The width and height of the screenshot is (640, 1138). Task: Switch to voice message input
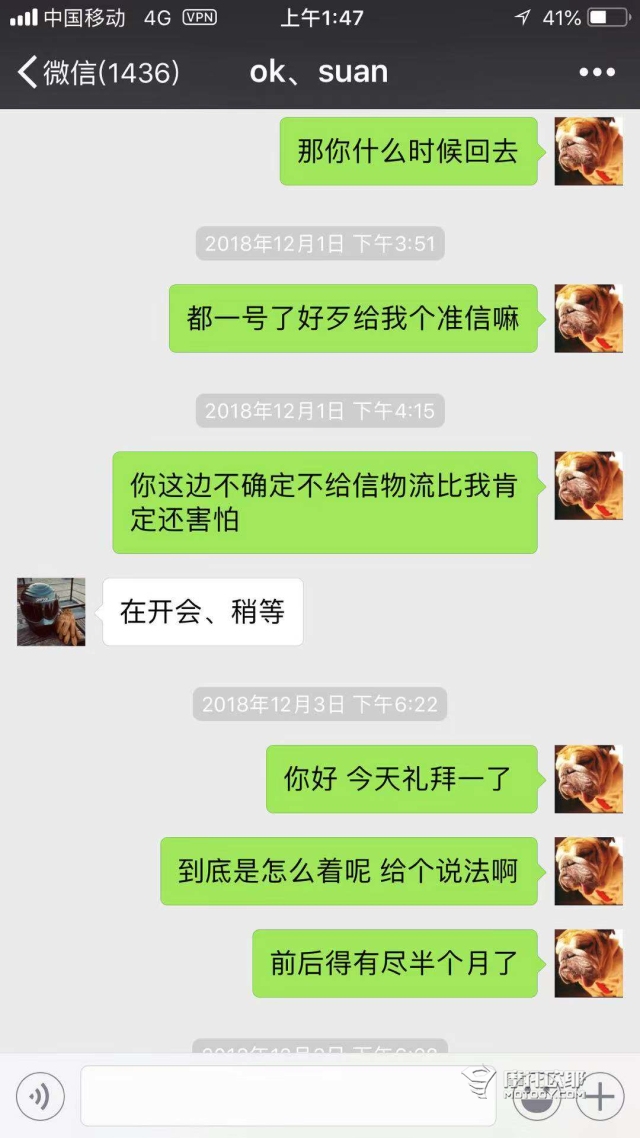pos(40,1097)
